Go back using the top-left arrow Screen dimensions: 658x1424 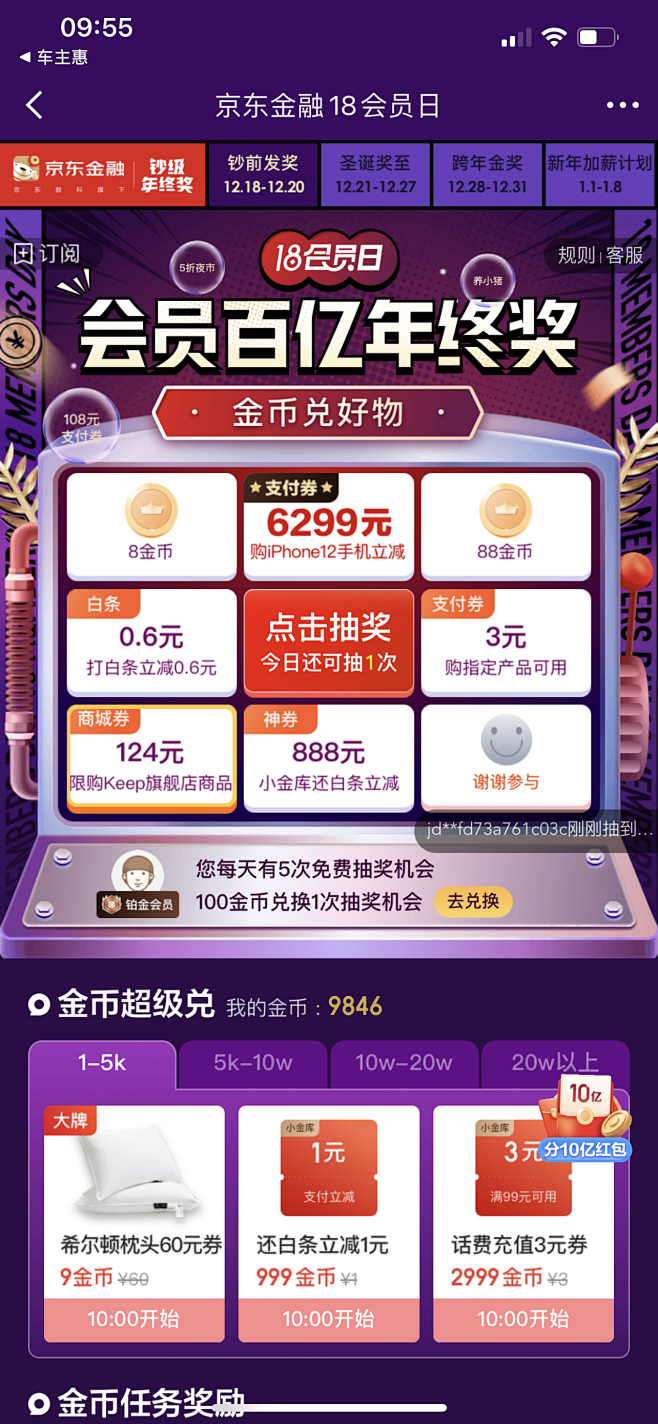(x=35, y=105)
